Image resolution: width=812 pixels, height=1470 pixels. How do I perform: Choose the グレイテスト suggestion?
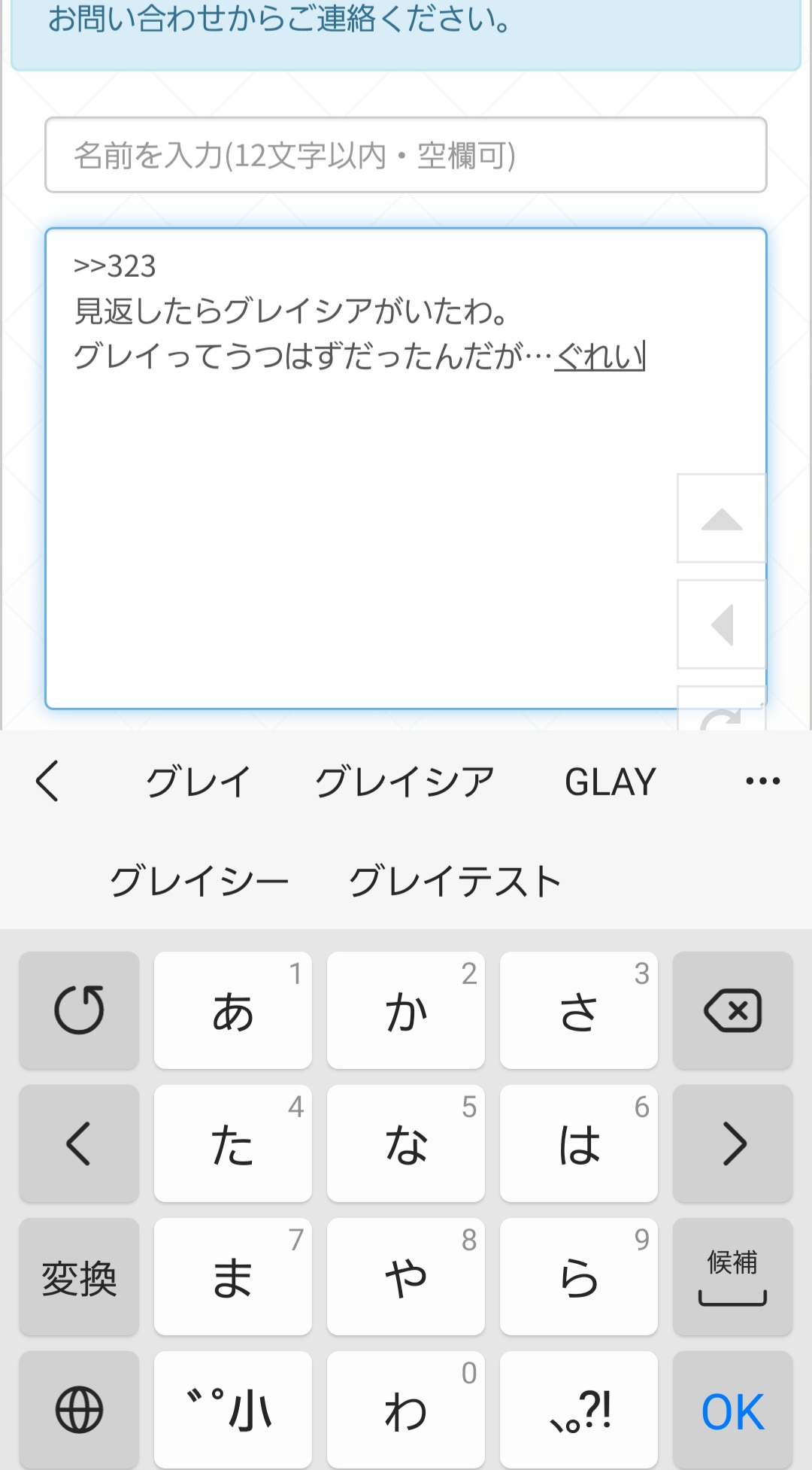(456, 882)
